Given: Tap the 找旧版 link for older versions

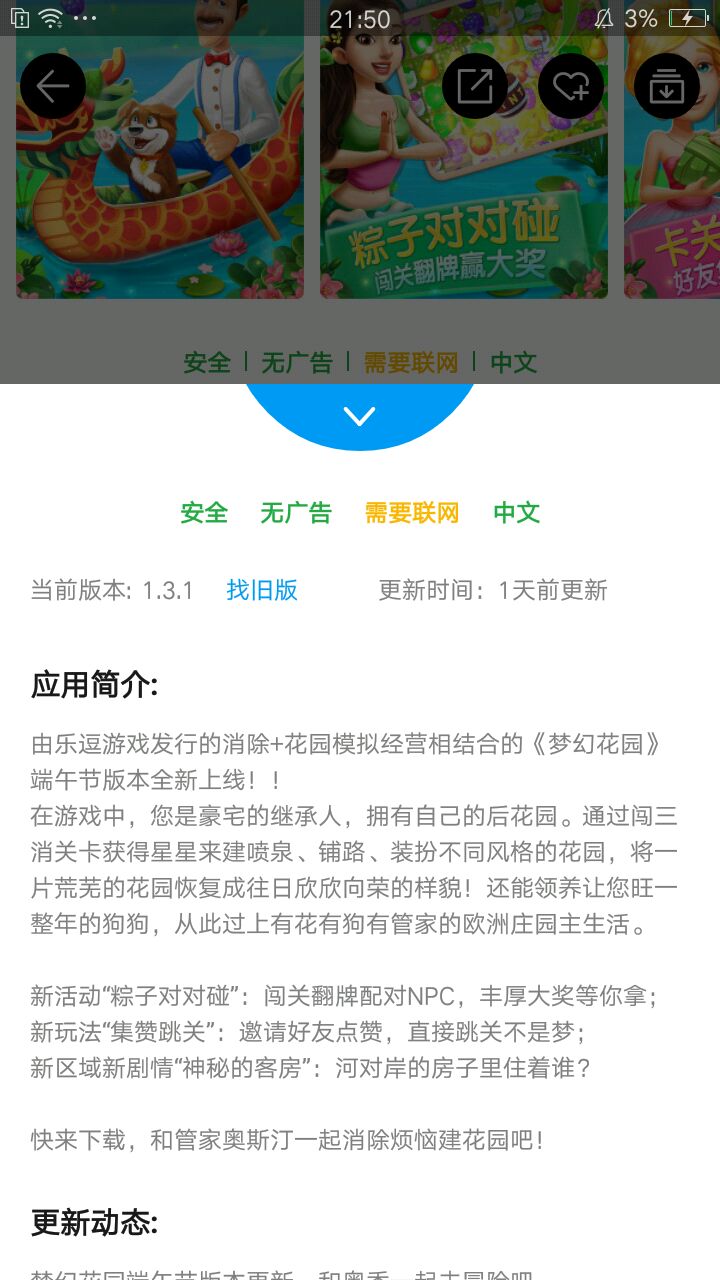Looking at the screenshot, I should click(x=262, y=590).
